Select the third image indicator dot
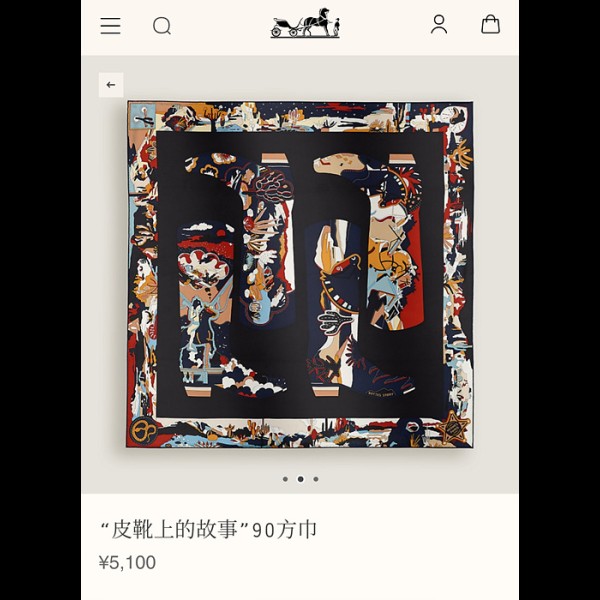 pyautogui.click(x=316, y=479)
